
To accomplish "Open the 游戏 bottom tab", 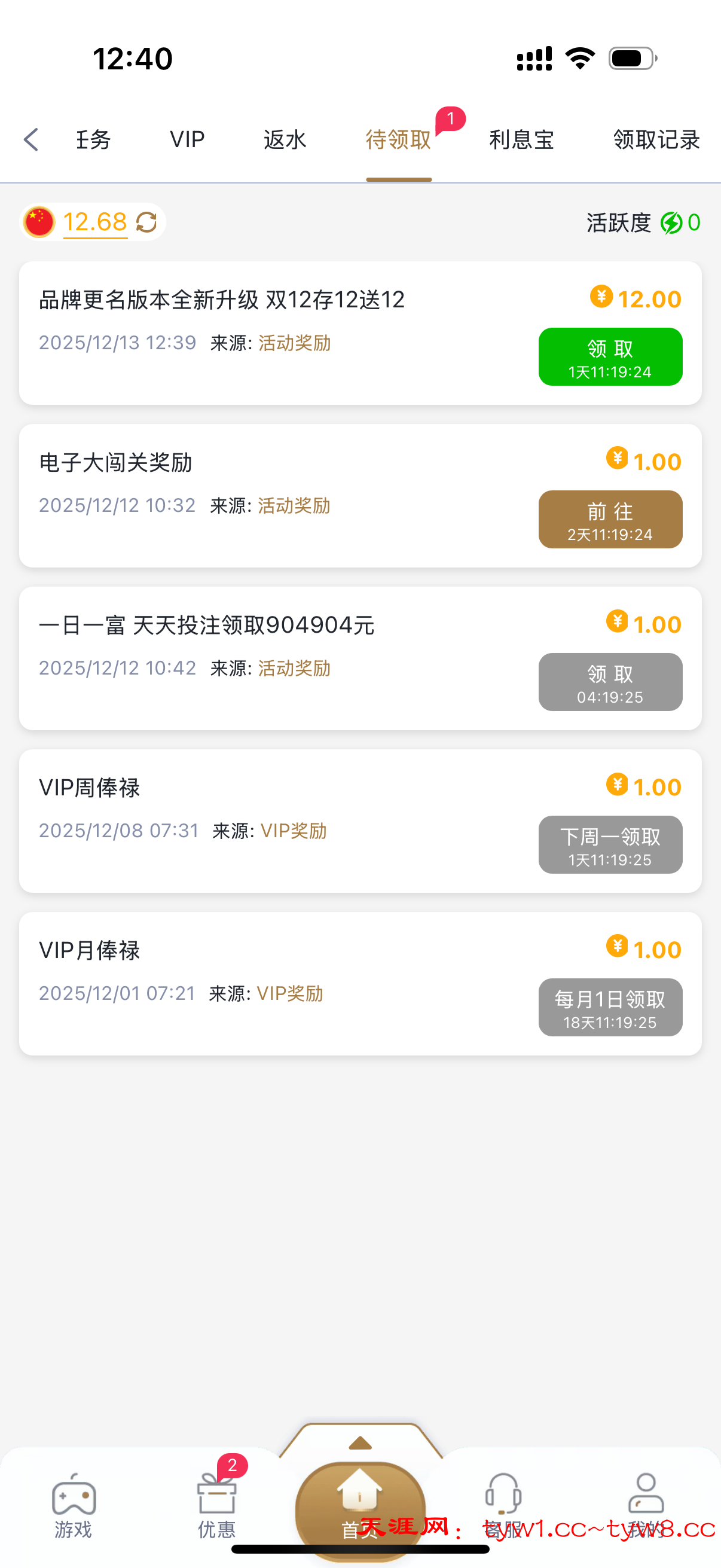I will pos(74,1503).
